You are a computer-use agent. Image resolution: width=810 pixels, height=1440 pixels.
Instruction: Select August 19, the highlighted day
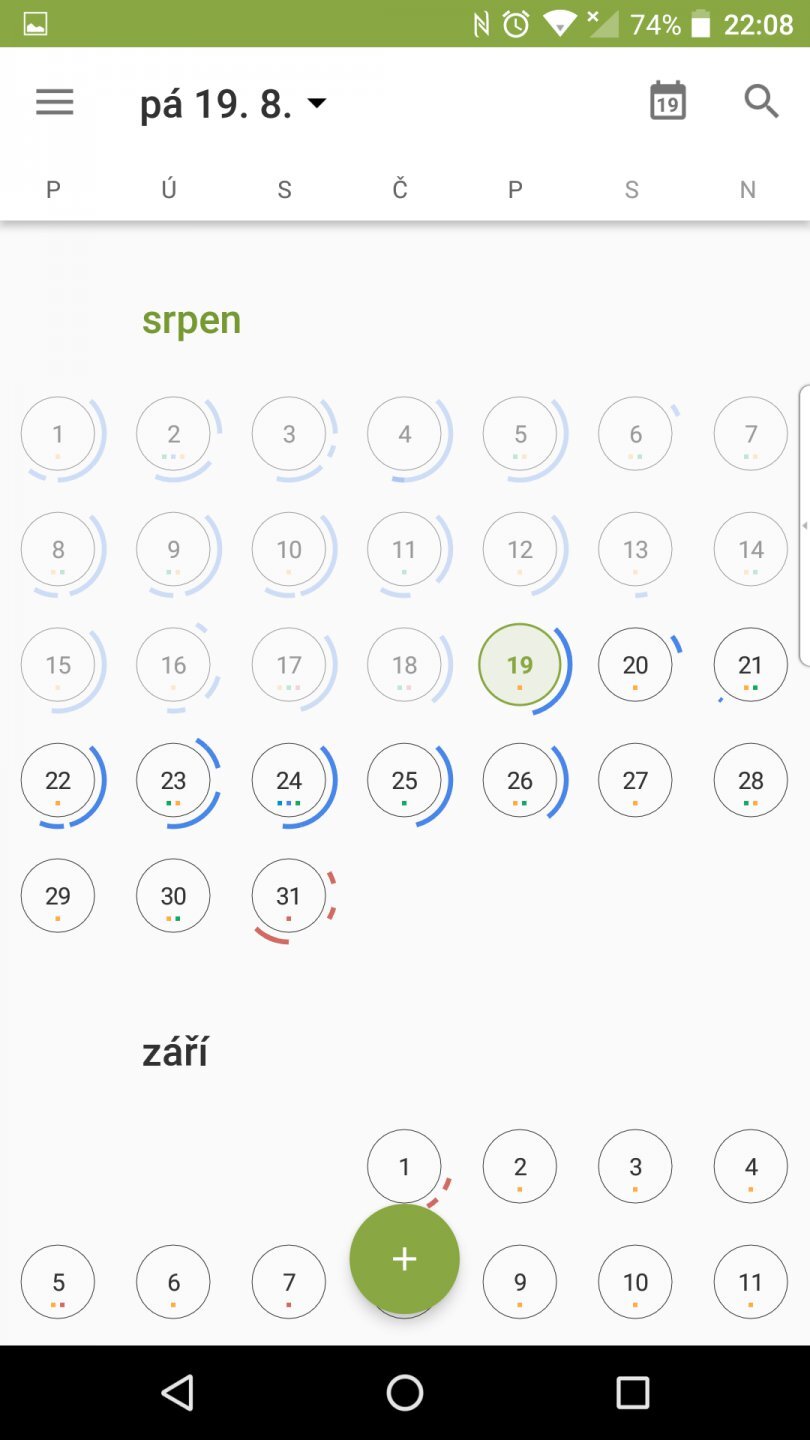coord(519,665)
